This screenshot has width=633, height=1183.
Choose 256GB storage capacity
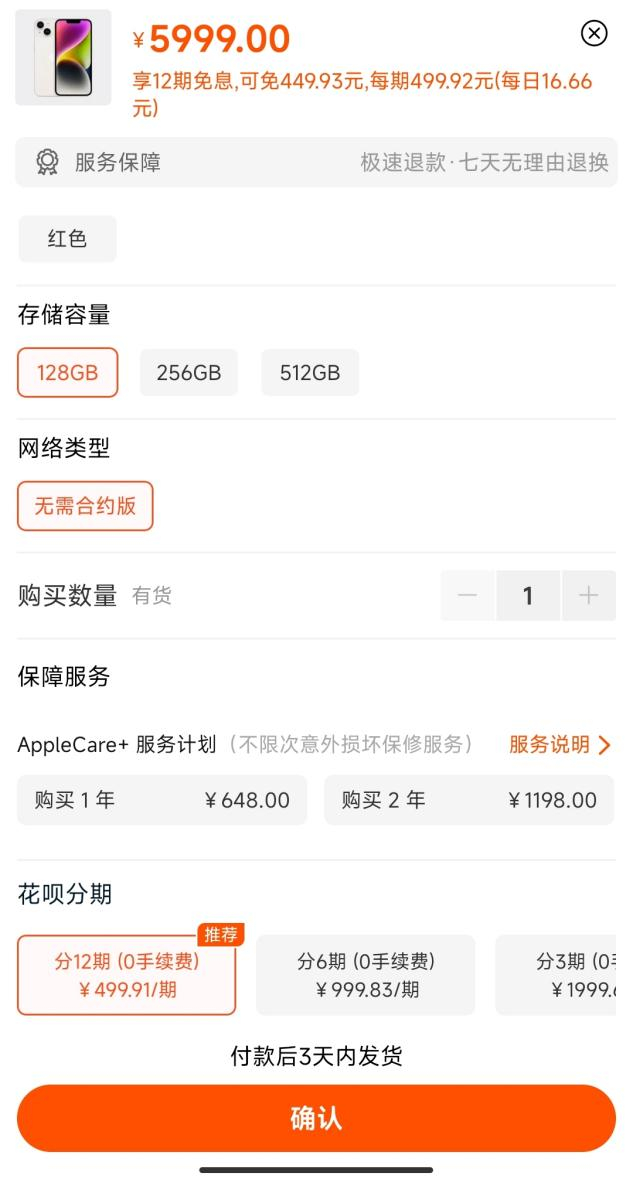pyautogui.click(x=188, y=373)
